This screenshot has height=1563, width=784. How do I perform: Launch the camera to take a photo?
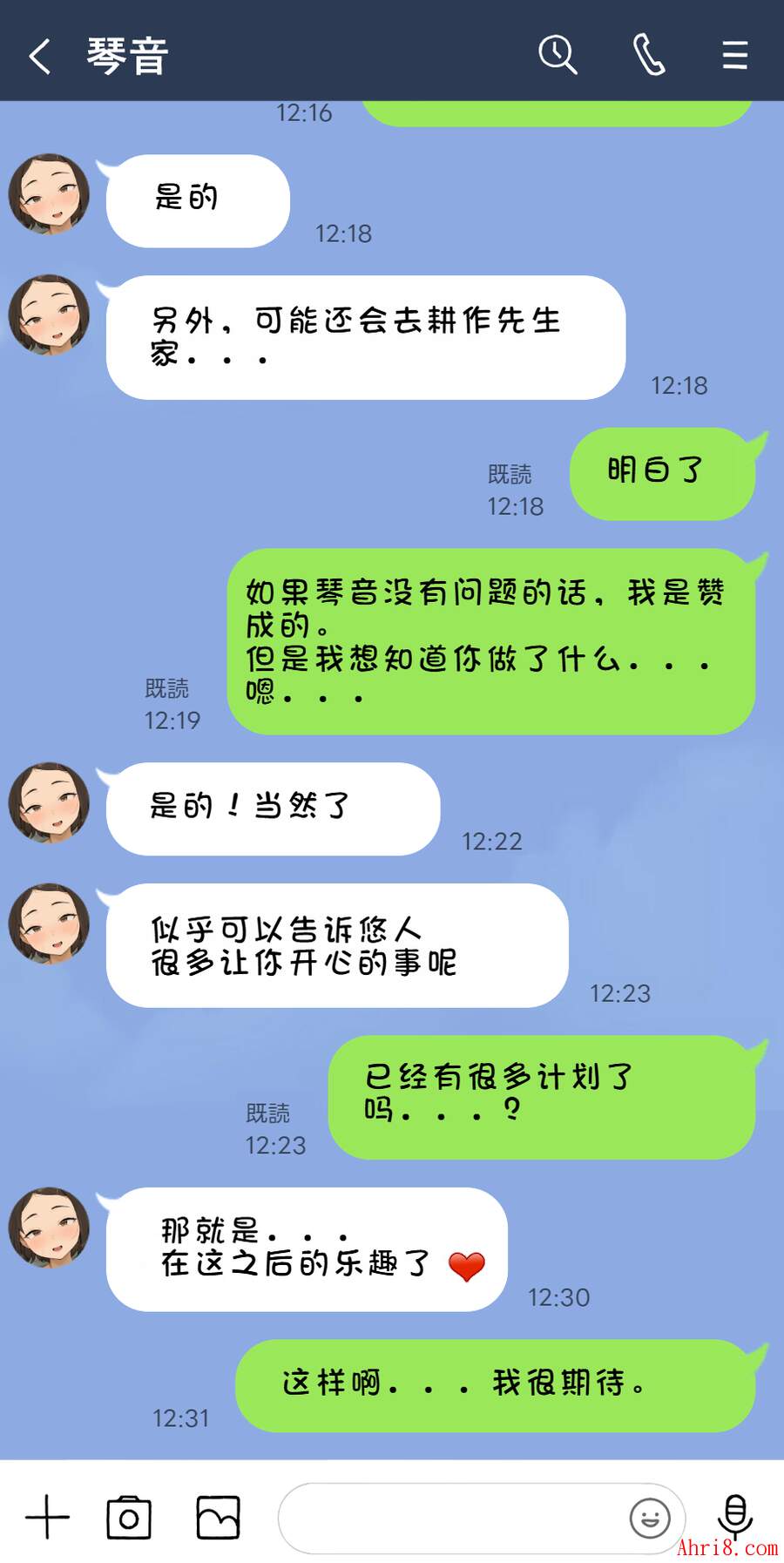(x=129, y=1518)
